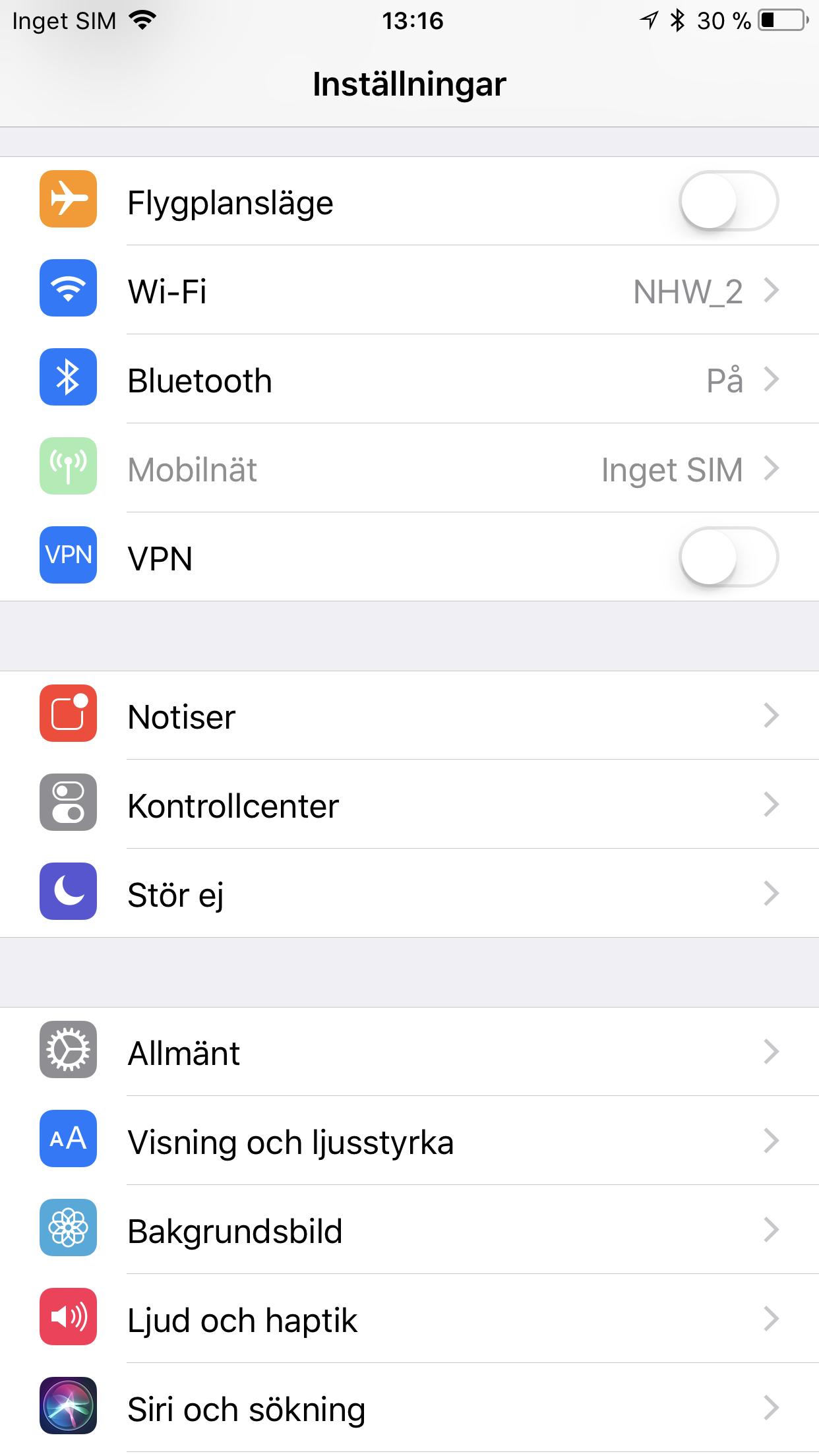Viewport: 819px width, 1456px height.
Task: Toggle the Flygplansläge switch
Action: (x=728, y=200)
